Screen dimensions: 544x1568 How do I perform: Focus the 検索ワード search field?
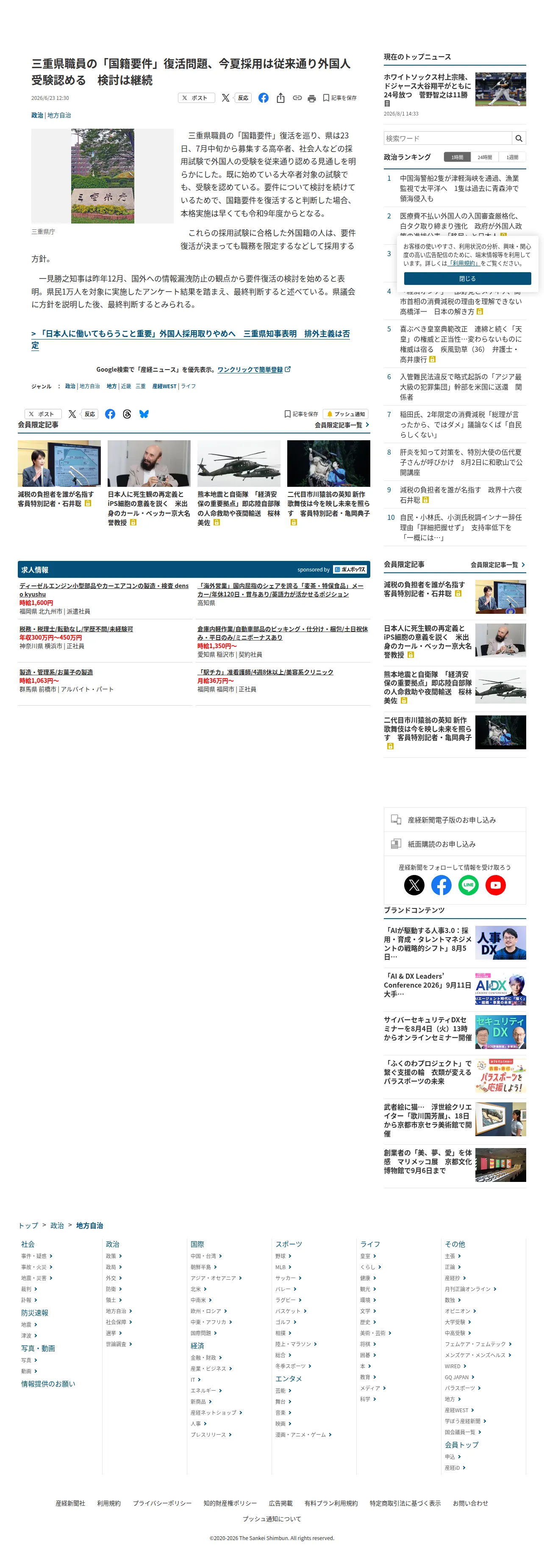447,138
